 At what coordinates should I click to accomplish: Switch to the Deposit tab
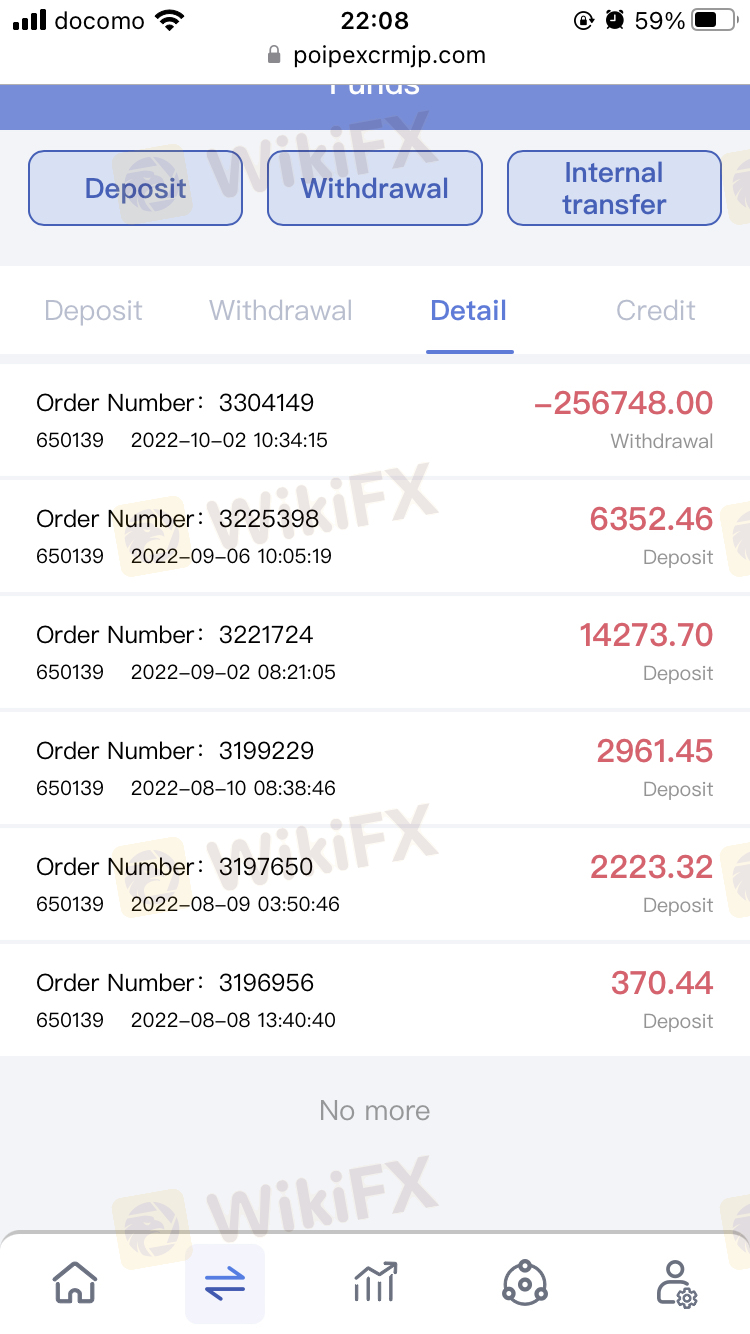click(x=94, y=311)
